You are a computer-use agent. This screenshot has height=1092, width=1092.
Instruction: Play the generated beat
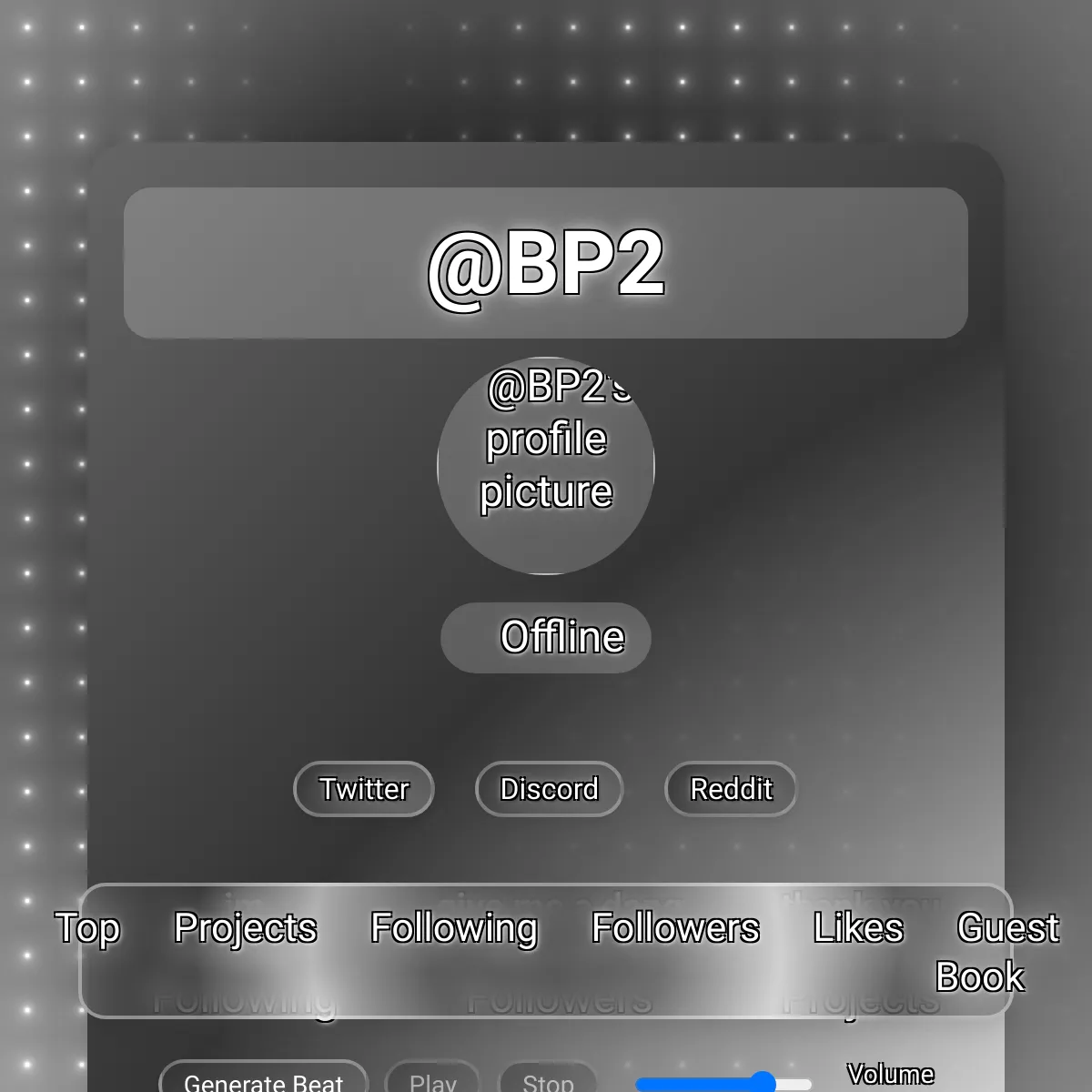coord(433,1080)
